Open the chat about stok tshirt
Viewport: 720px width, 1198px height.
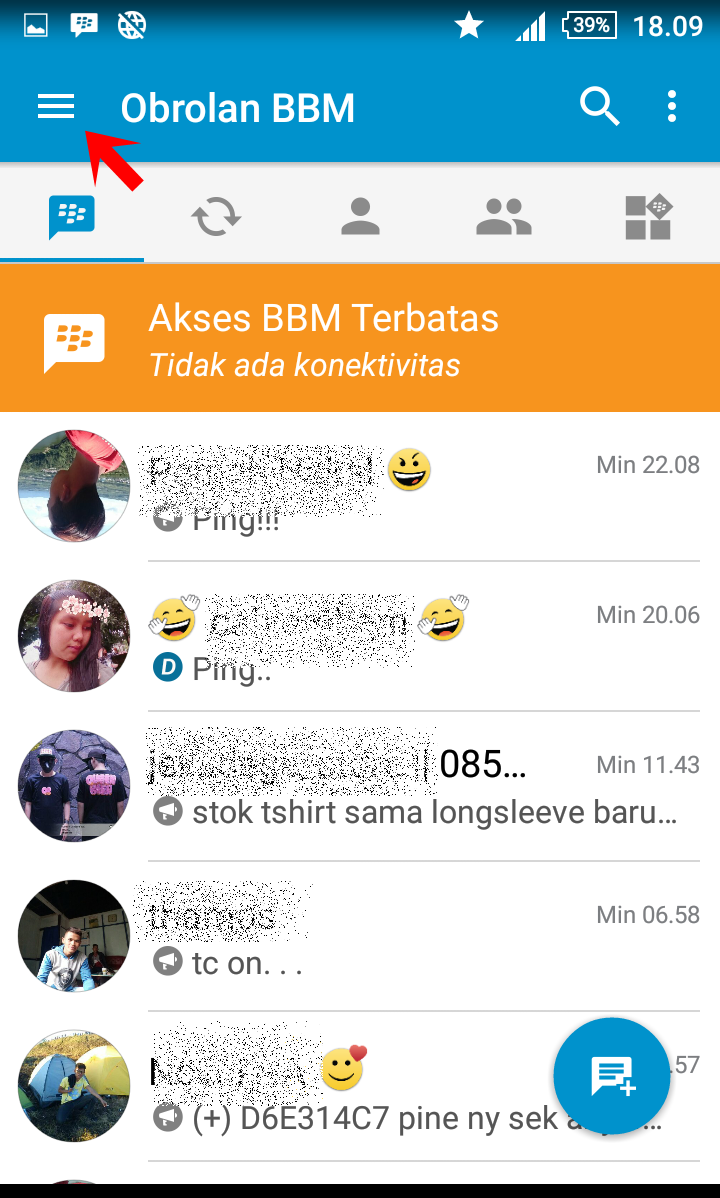(400, 787)
